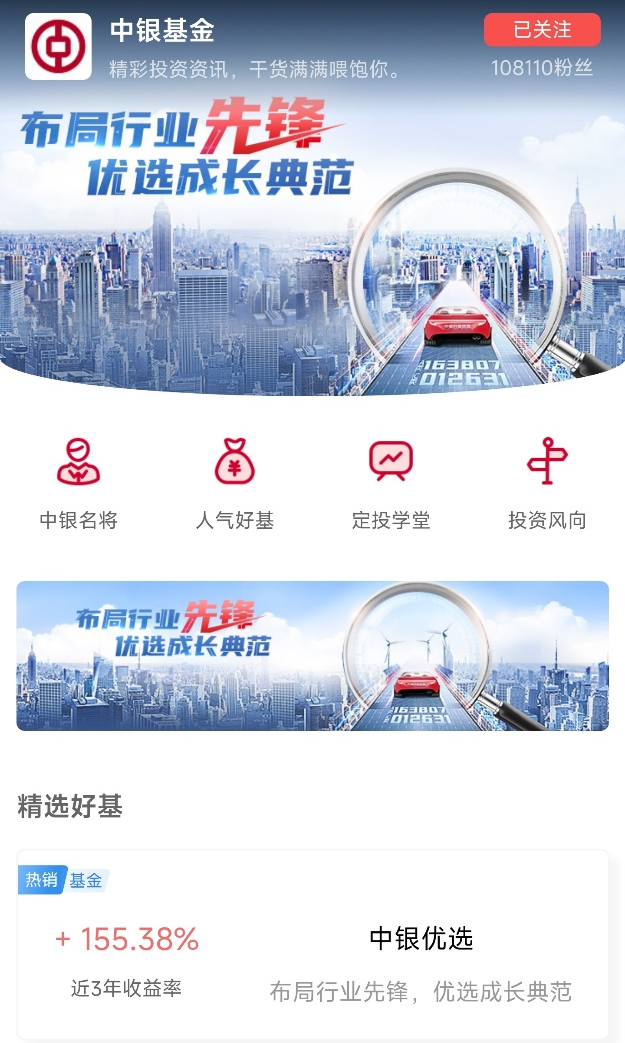Viewport: 625px width, 1043px height.
Task: Open the top 布局行业先锋 hero banner
Action: (312, 245)
